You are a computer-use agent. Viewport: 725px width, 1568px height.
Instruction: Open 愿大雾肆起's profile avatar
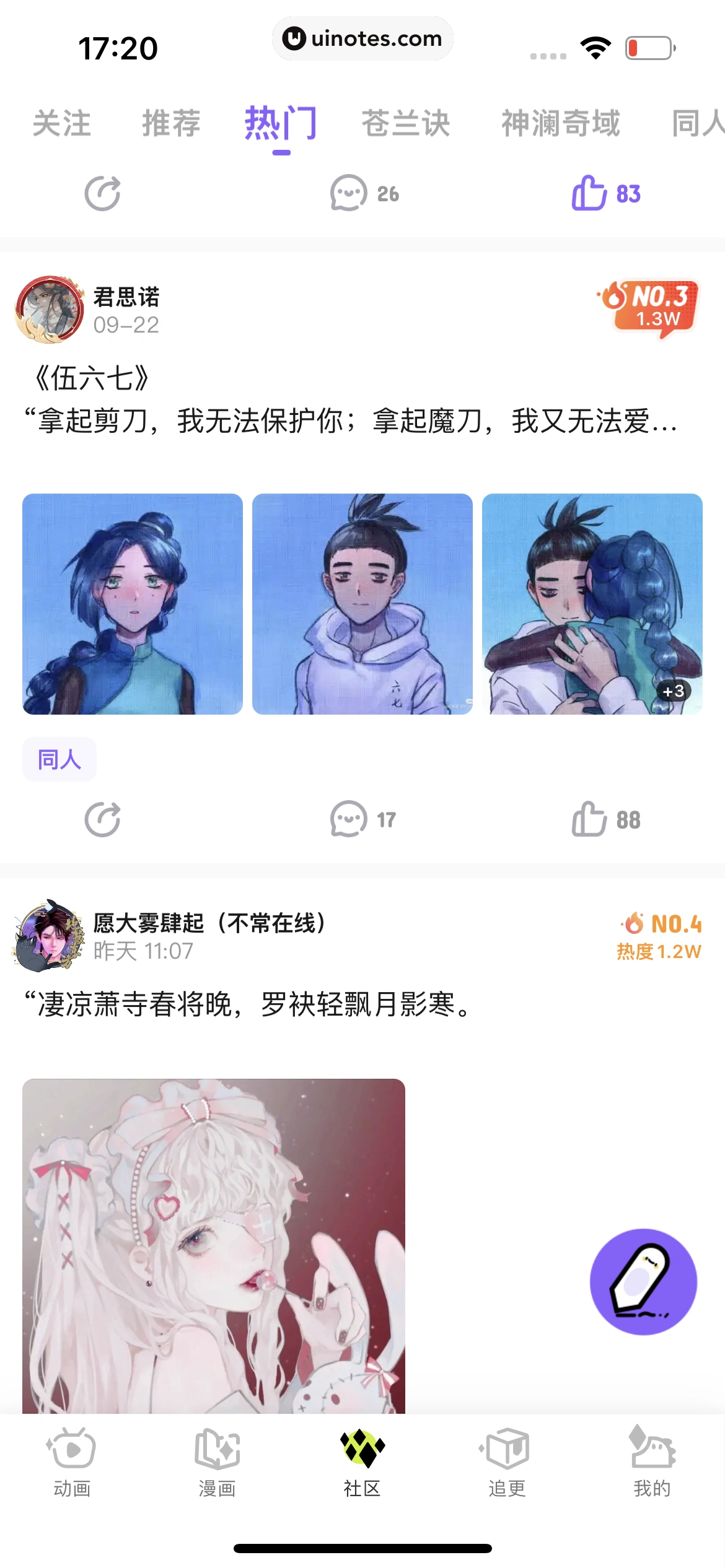[x=48, y=936]
